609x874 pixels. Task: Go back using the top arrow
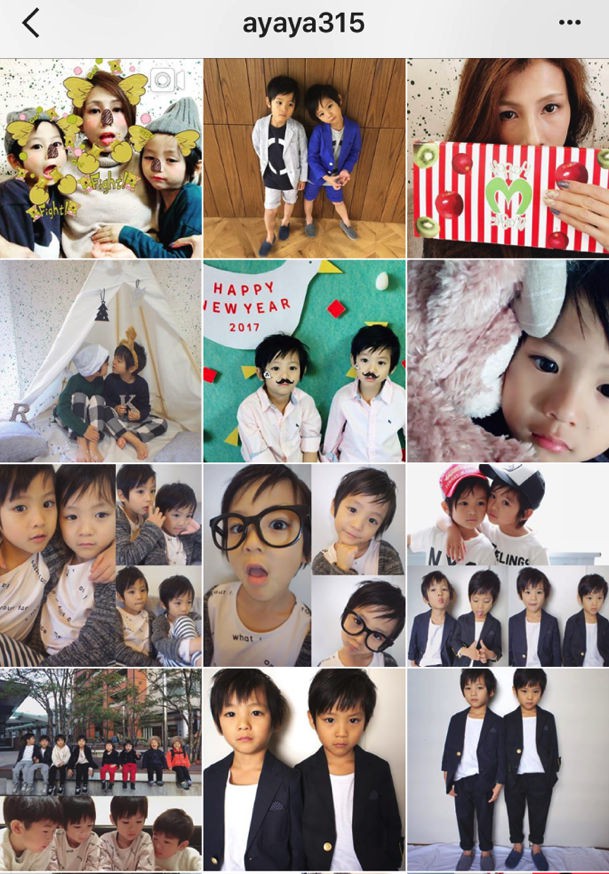[x=31, y=23]
